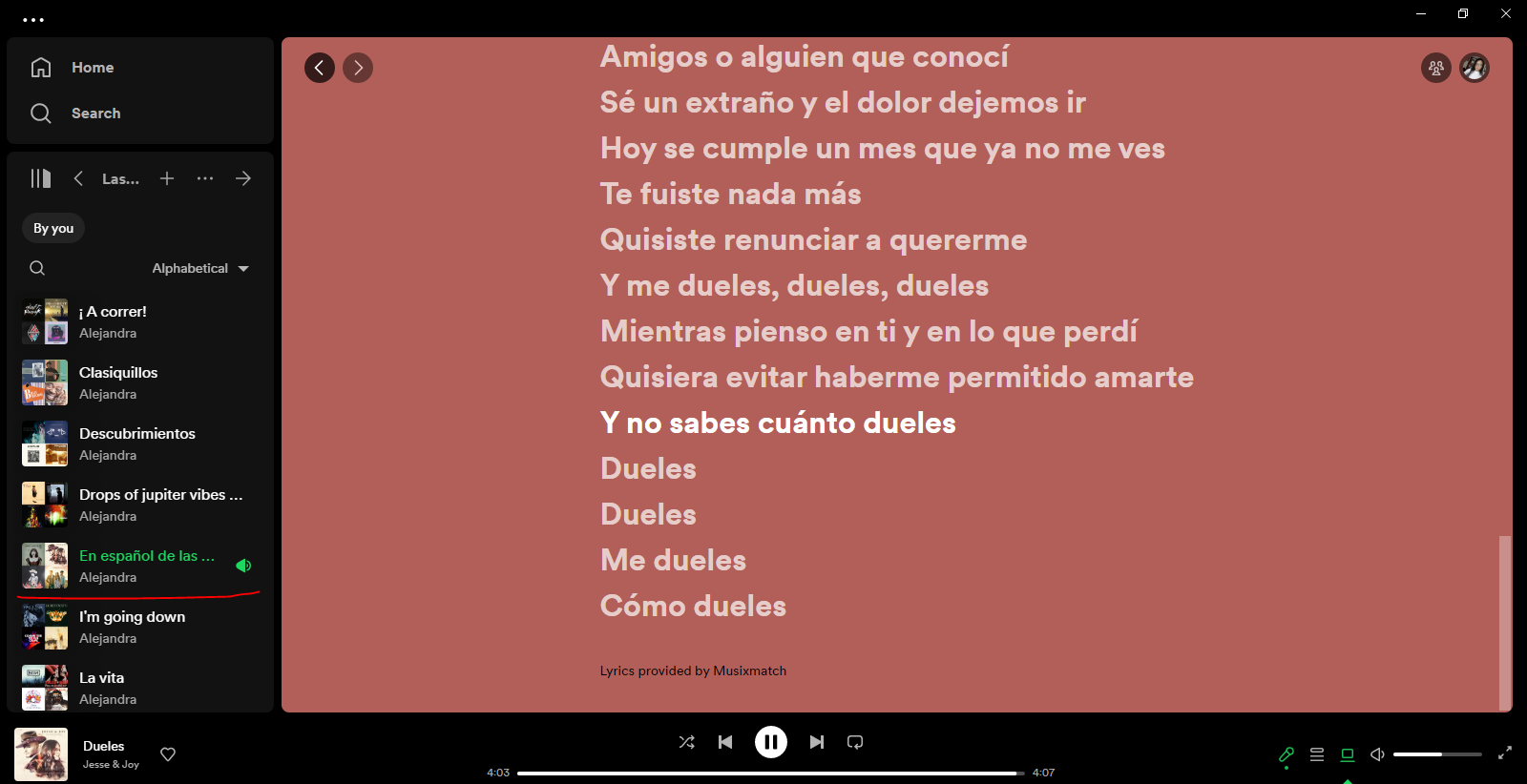
Task: Open the Alphabetical sort dropdown
Action: click(200, 269)
